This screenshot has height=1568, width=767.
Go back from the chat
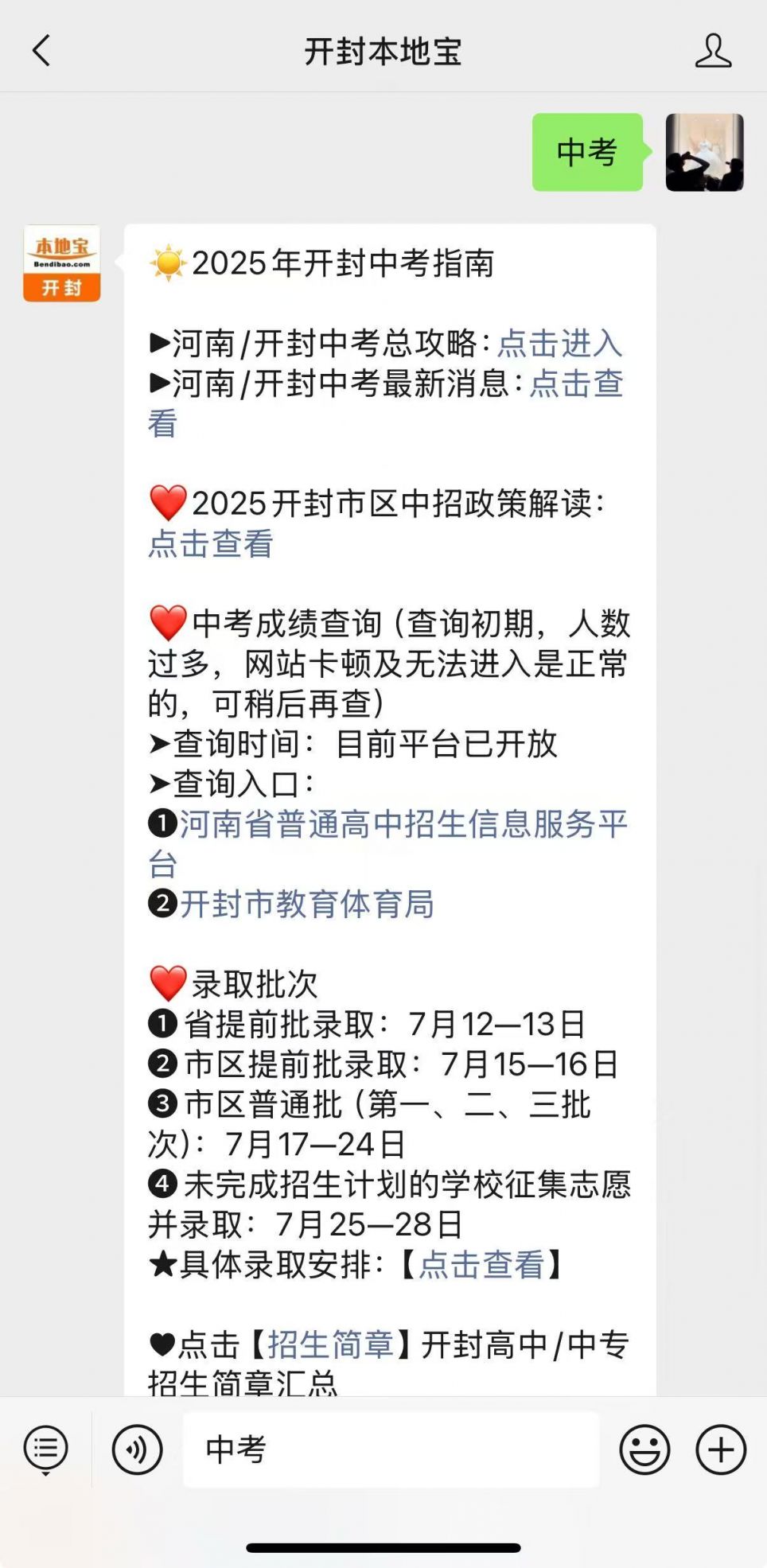(x=41, y=51)
